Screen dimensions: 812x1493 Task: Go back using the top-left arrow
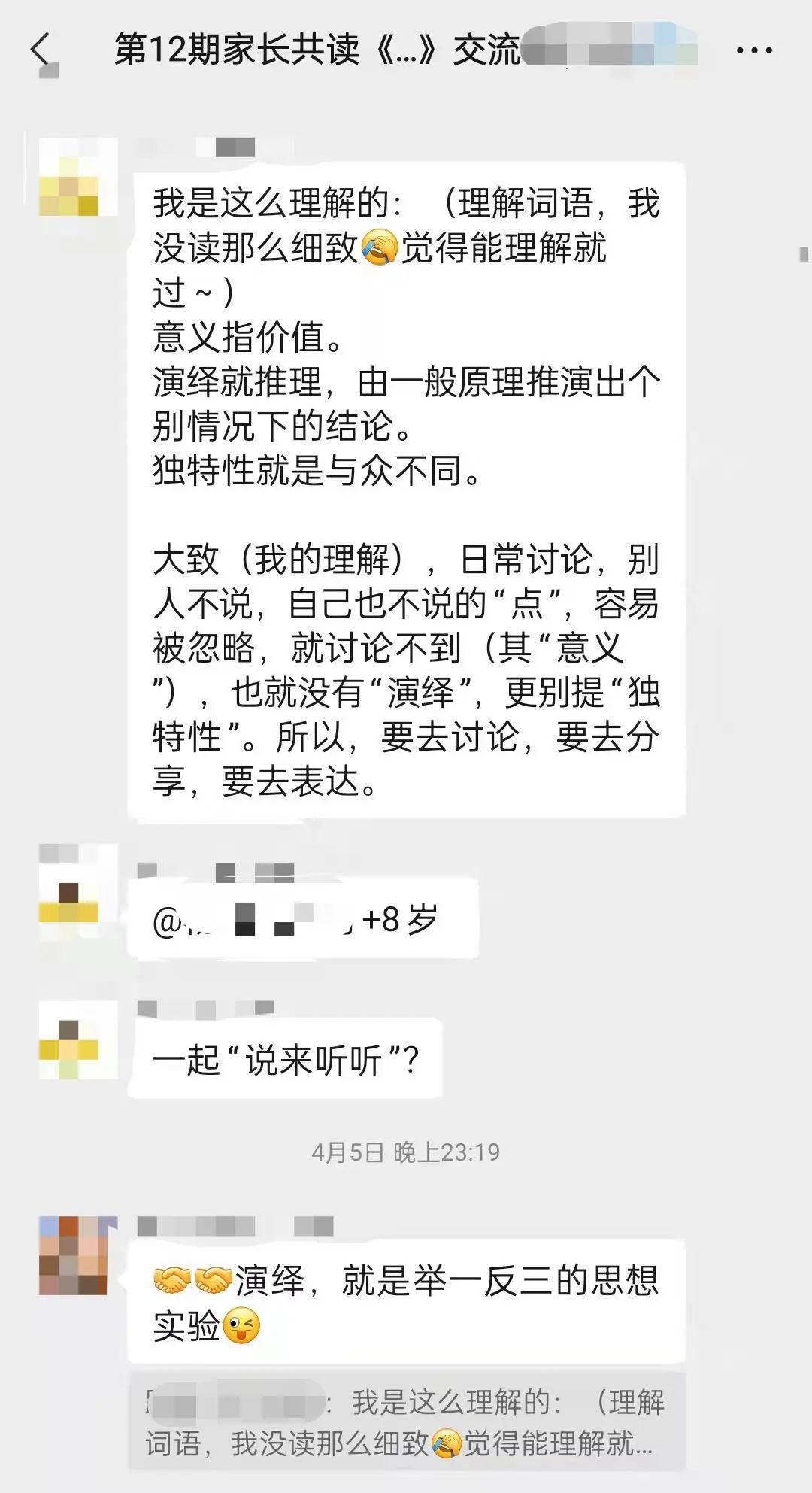[x=41, y=51]
